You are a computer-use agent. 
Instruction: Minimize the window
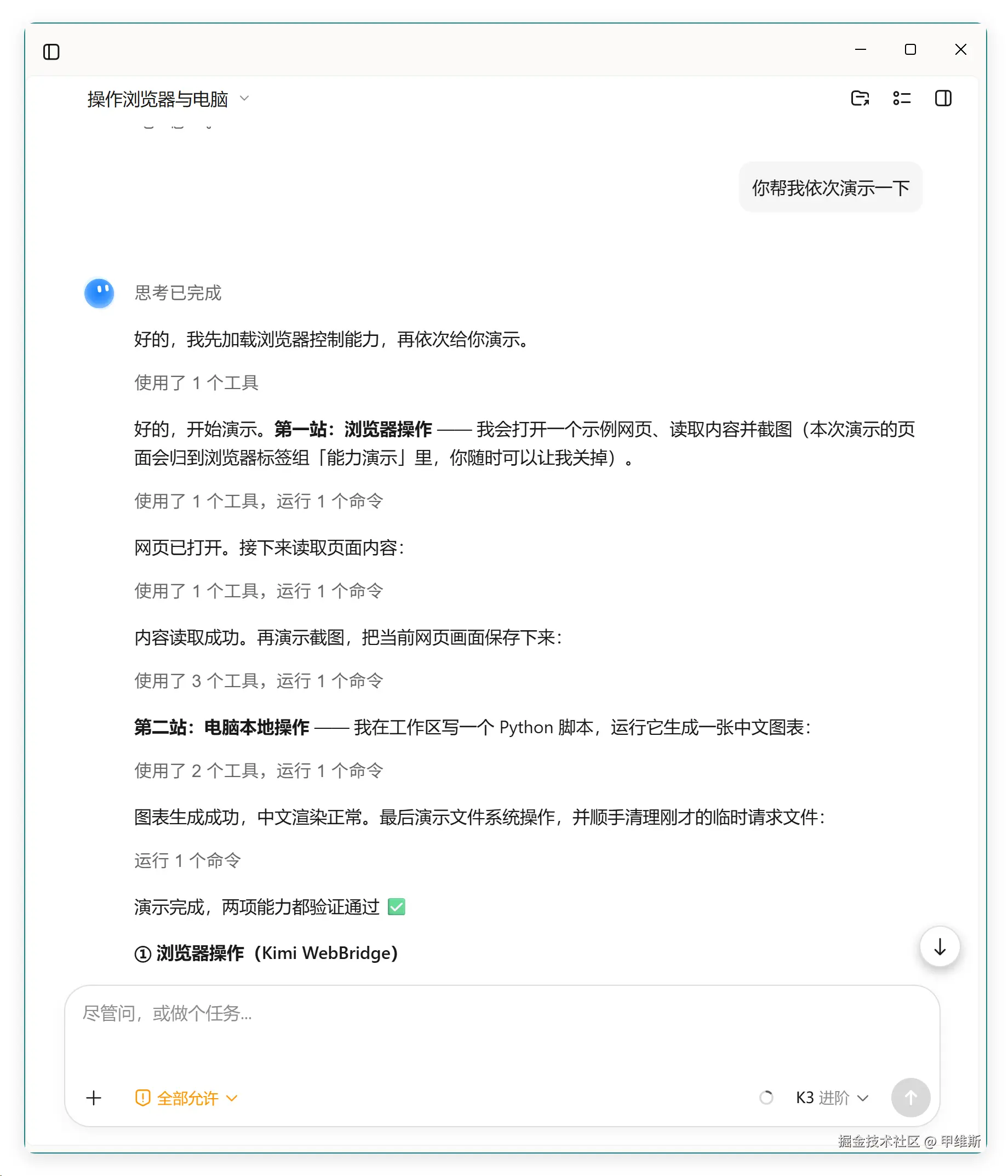[860, 49]
